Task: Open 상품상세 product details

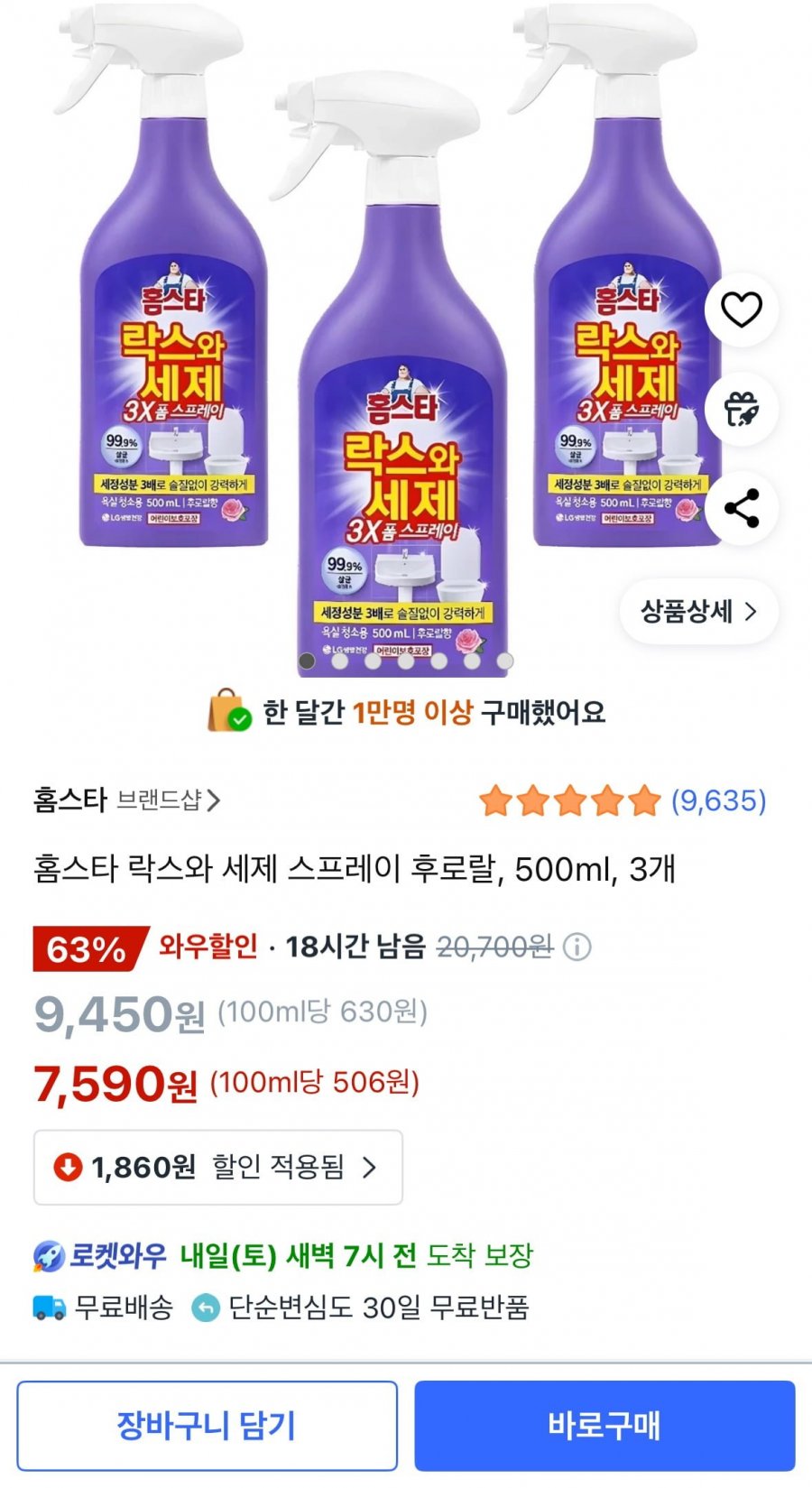Action: click(698, 612)
